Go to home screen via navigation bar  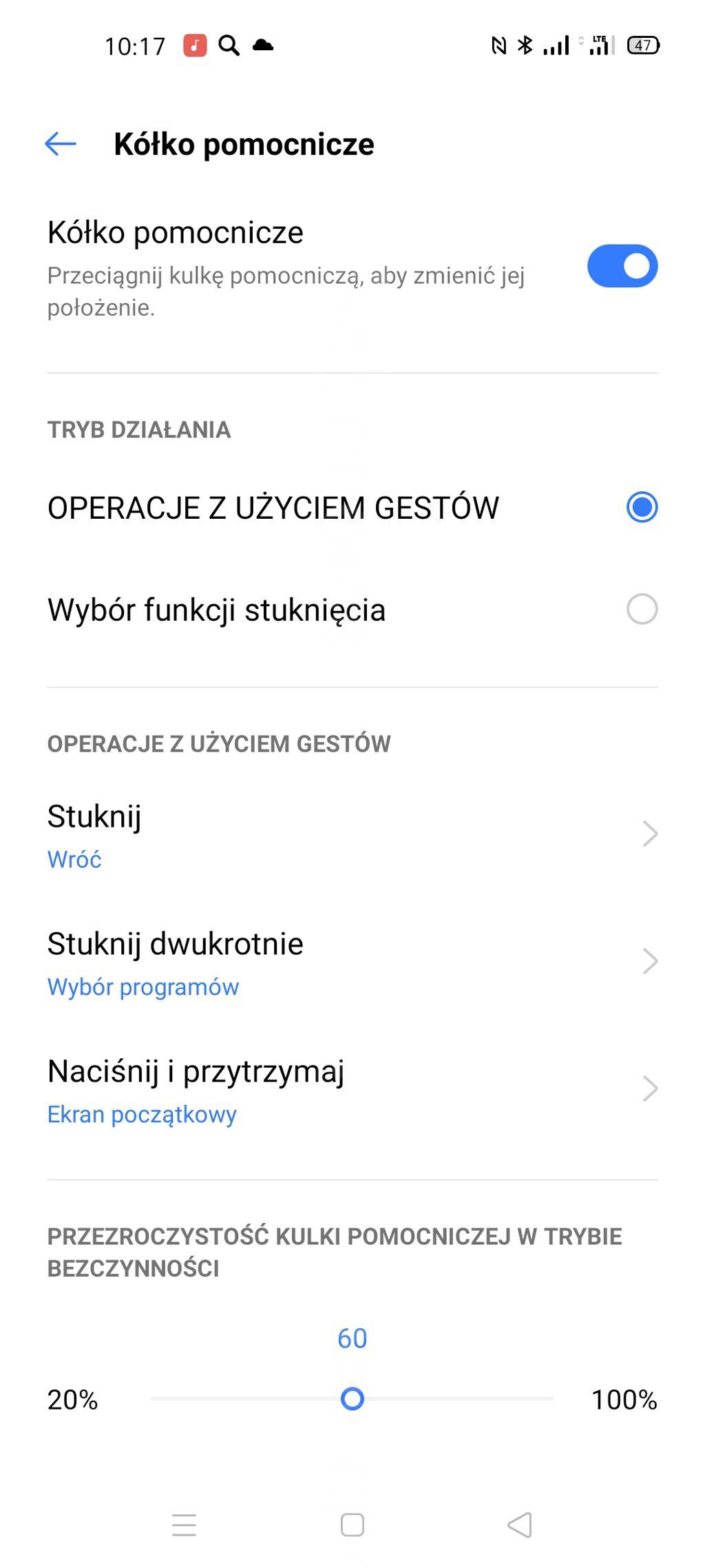click(352, 1525)
